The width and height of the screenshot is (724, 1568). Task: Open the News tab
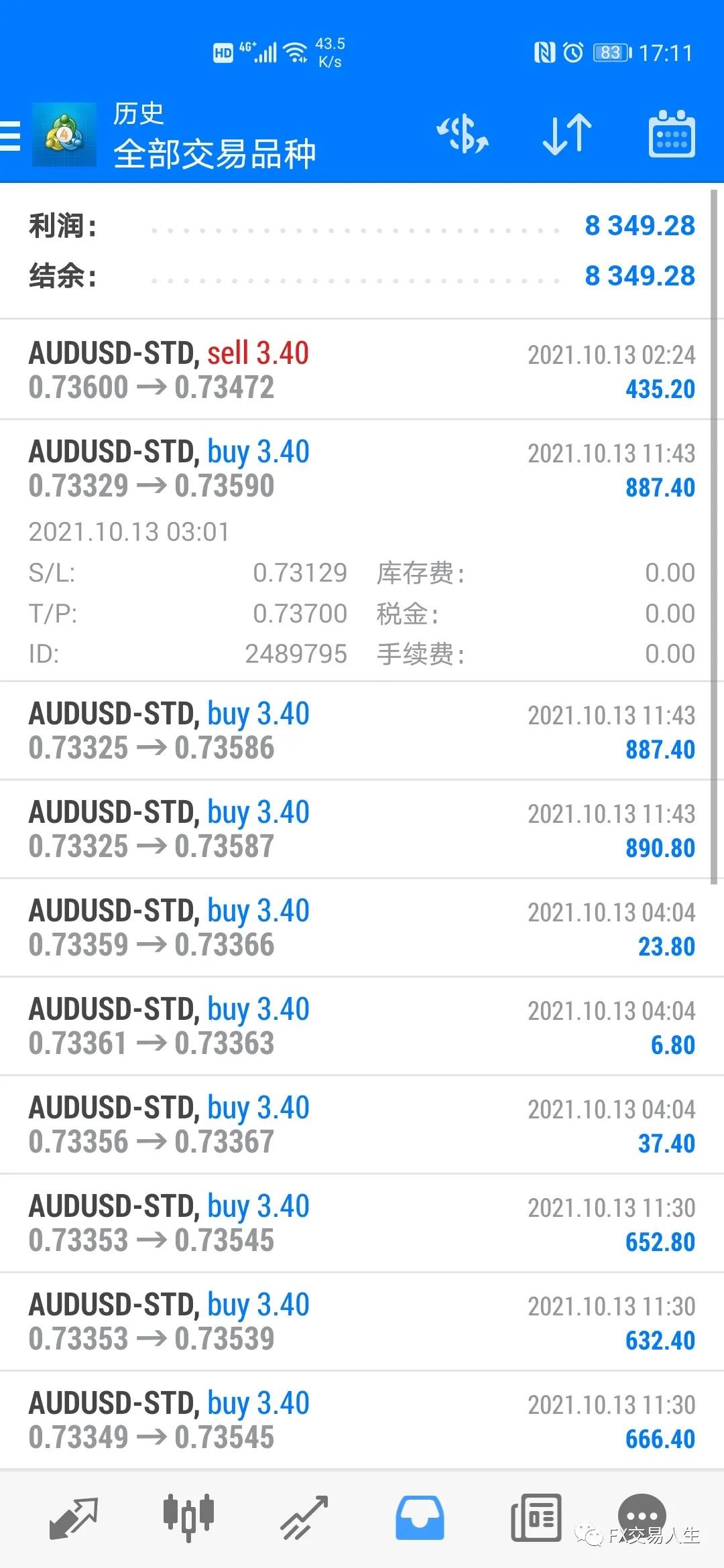click(536, 1517)
